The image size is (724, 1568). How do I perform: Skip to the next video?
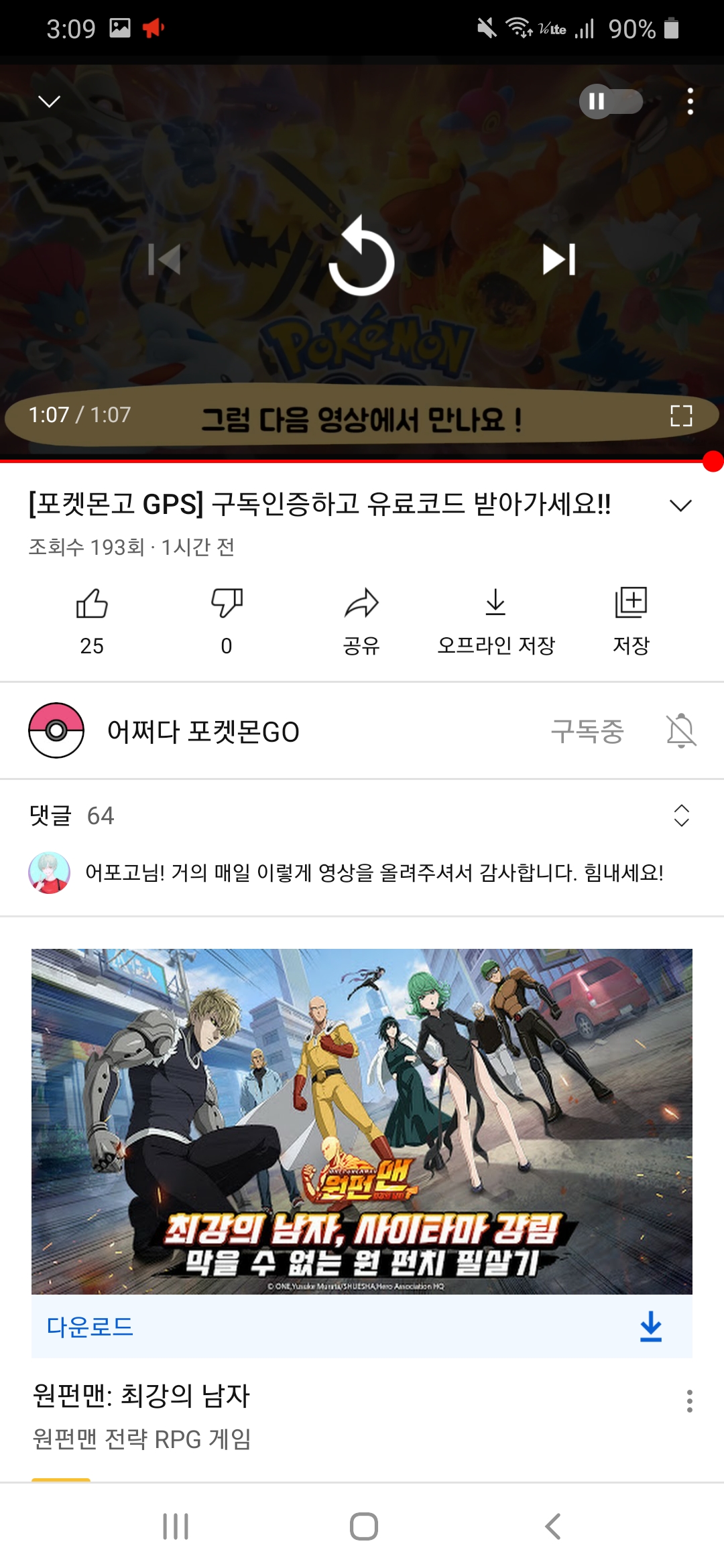point(558,259)
